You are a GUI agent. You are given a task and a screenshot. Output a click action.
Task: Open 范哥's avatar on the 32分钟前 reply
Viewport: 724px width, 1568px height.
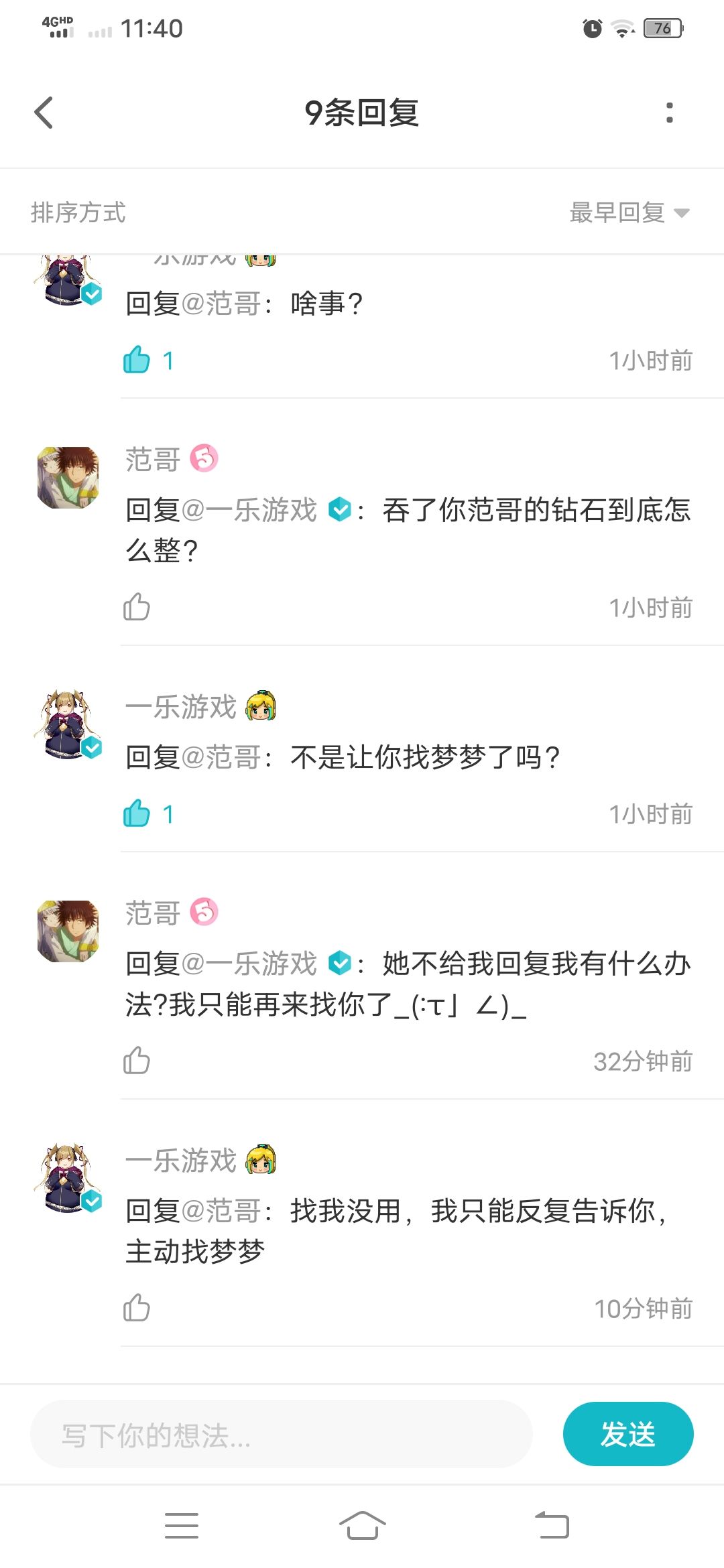pyautogui.click(x=68, y=931)
